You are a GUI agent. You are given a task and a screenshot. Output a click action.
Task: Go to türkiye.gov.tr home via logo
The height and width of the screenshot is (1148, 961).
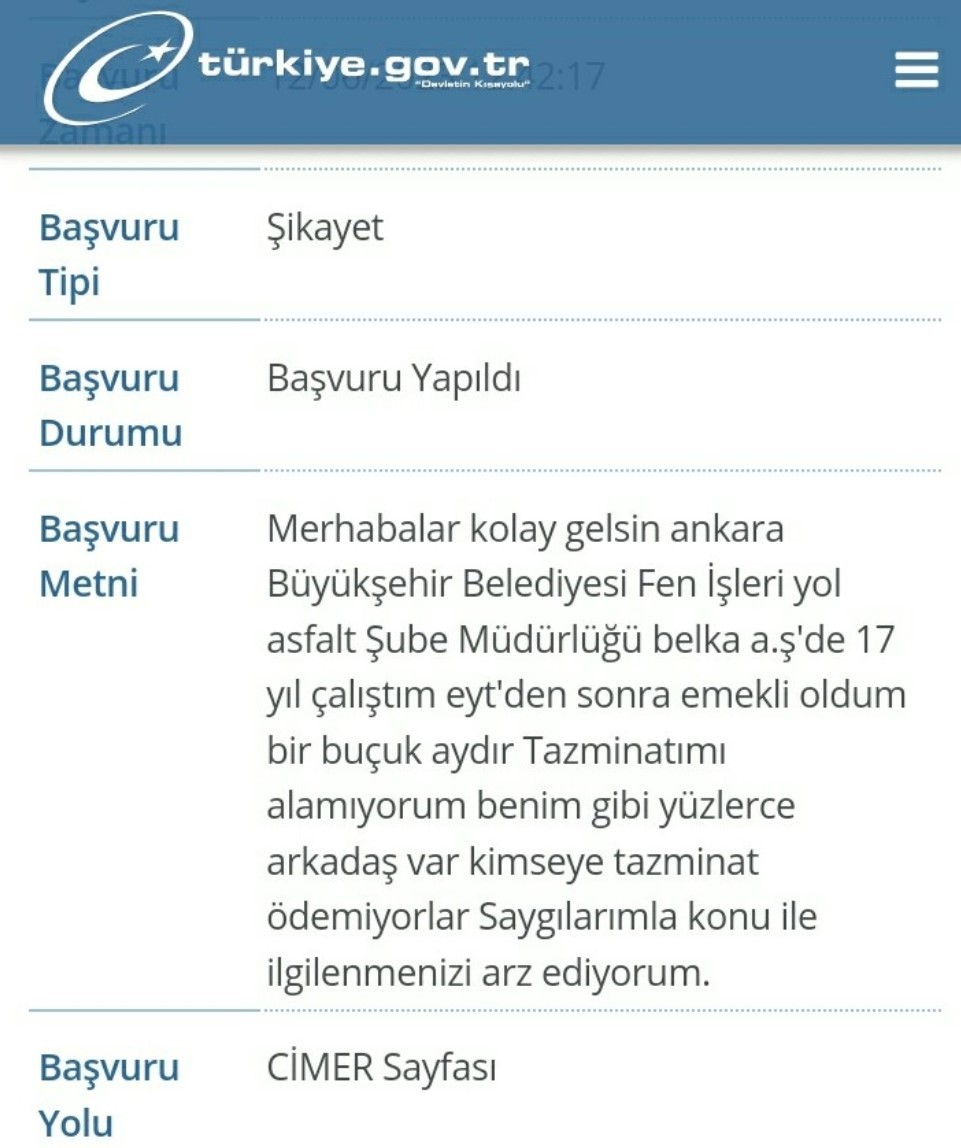click(290, 70)
